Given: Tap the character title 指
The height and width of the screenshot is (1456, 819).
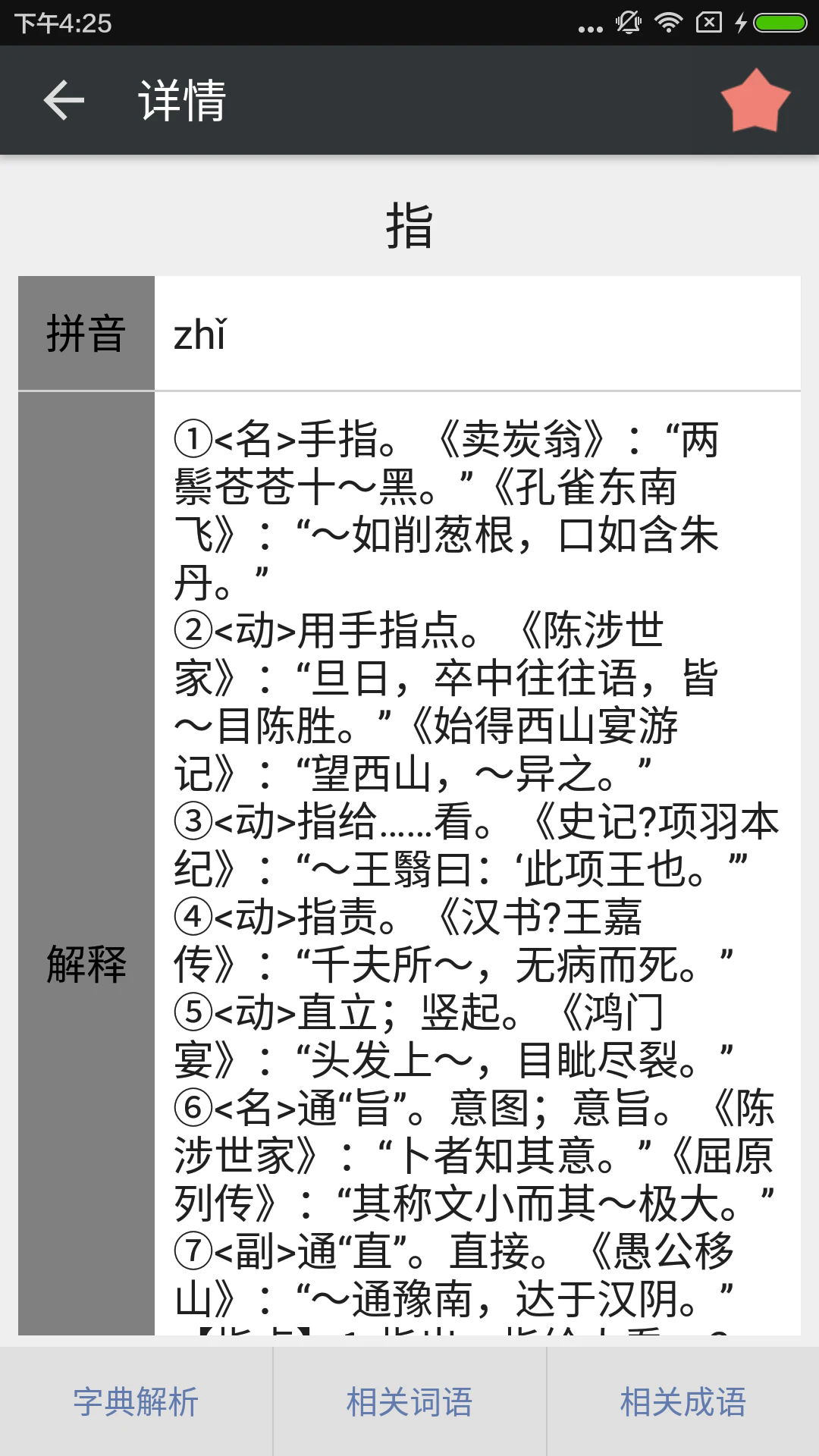Looking at the screenshot, I should [x=409, y=226].
